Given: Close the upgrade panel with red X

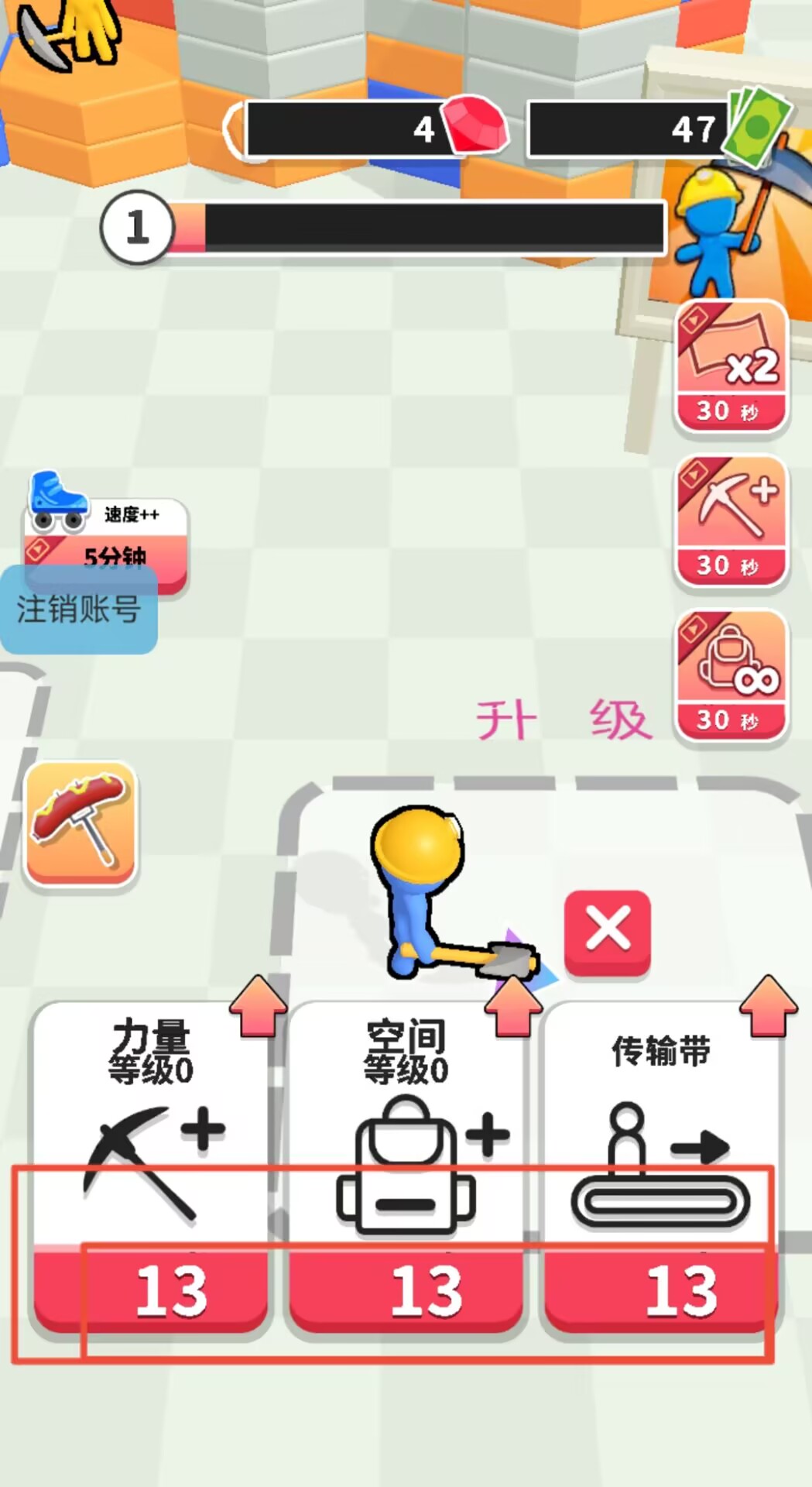Looking at the screenshot, I should pos(608,930).
